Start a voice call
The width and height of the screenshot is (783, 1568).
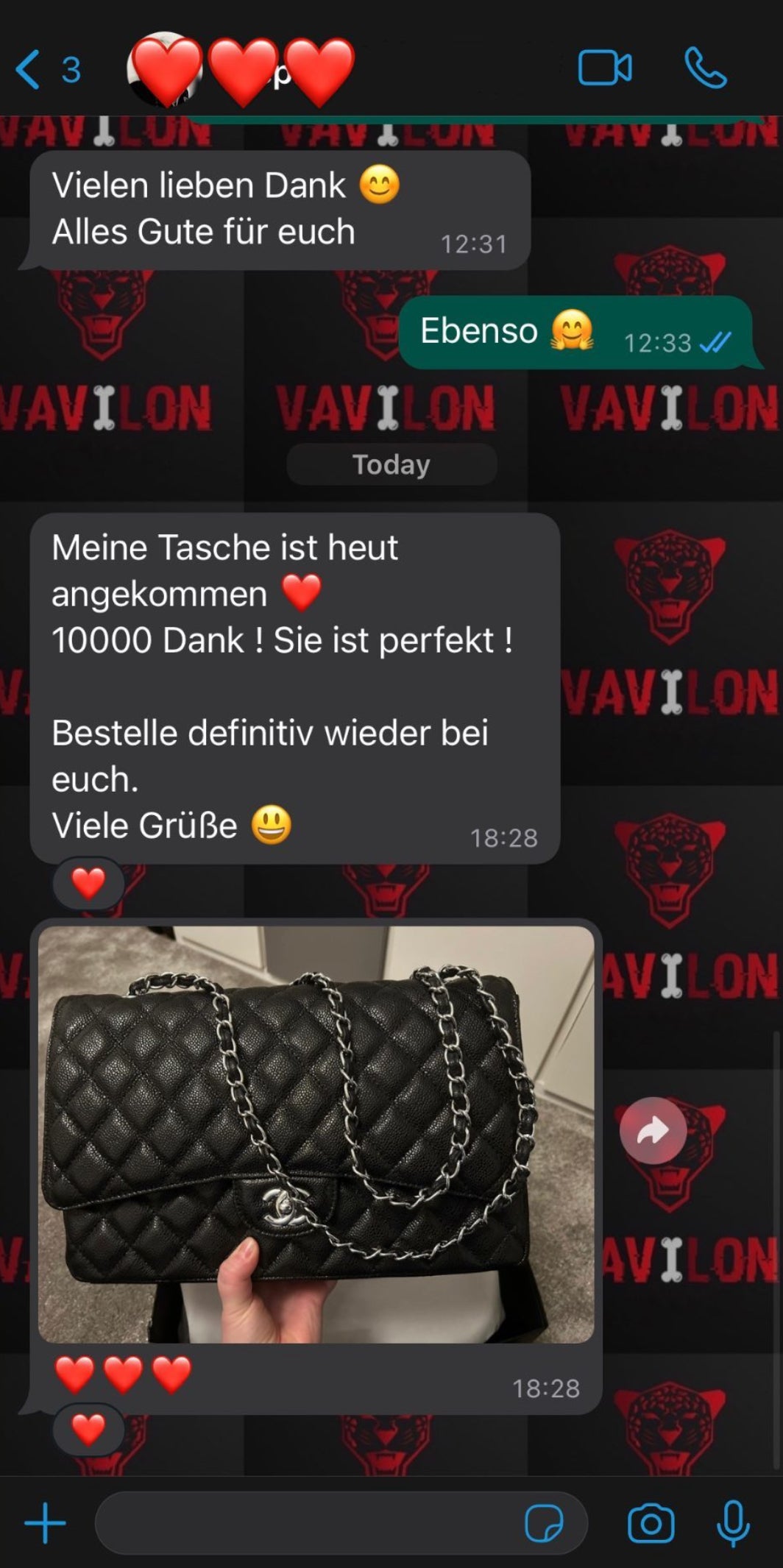click(x=705, y=68)
